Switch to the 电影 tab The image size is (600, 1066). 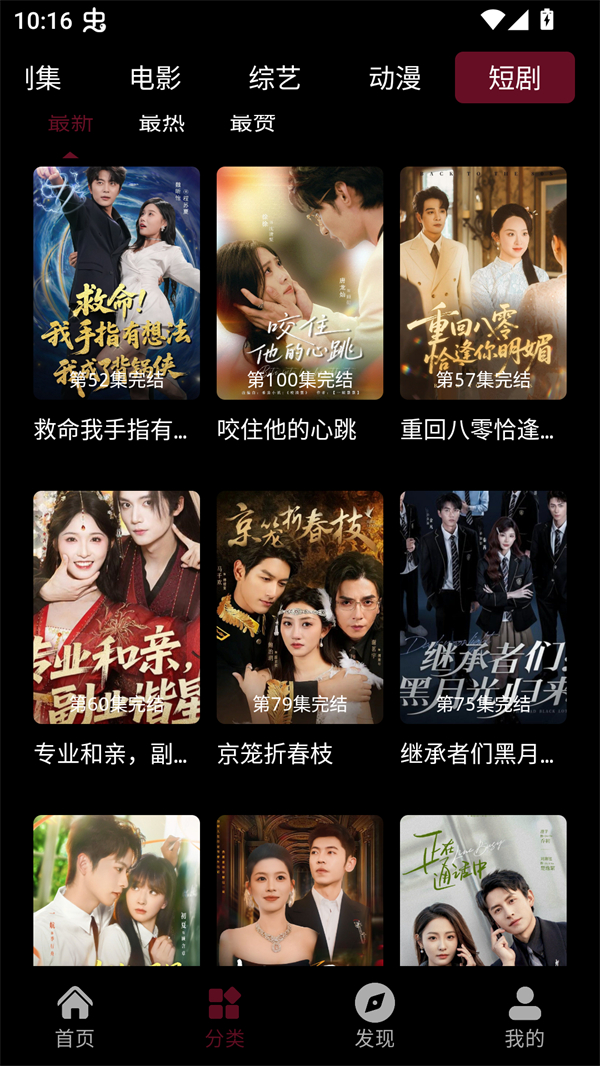tap(155, 78)
